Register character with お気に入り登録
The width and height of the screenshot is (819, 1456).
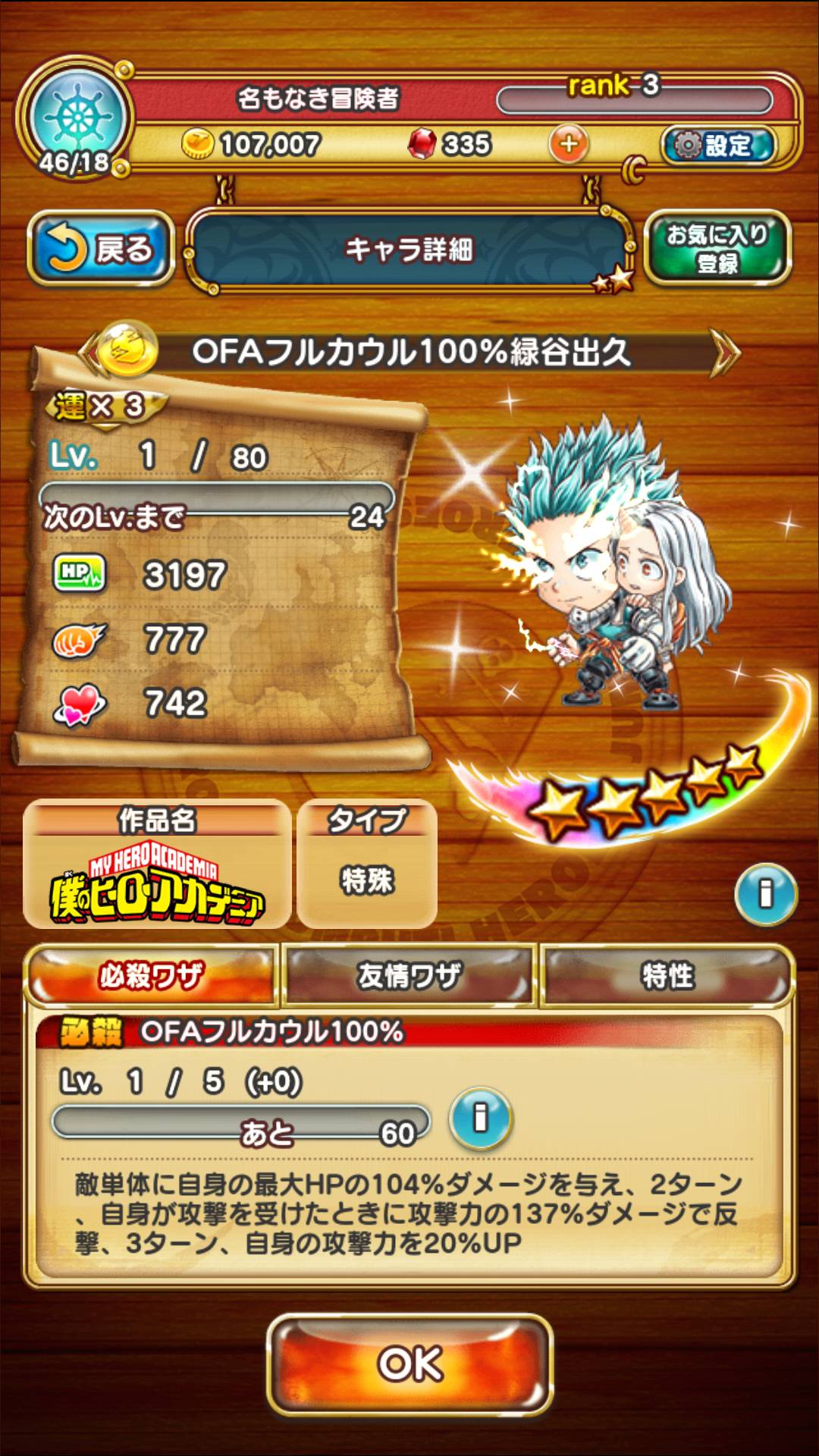[x=717, y=248]
